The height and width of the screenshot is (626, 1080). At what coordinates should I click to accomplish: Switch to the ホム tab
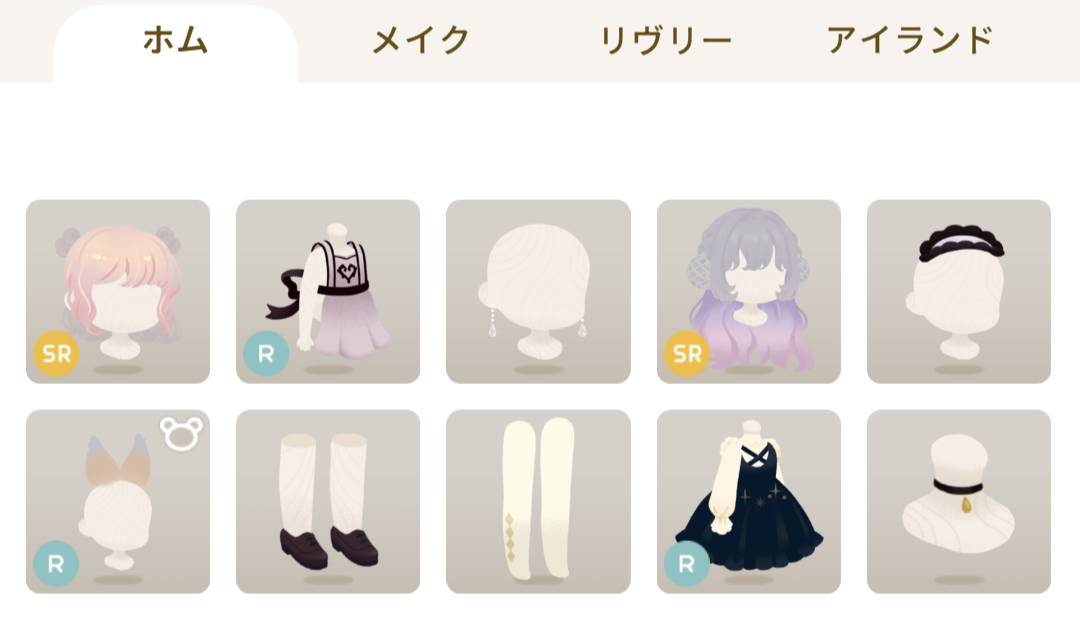pos(175,41)
